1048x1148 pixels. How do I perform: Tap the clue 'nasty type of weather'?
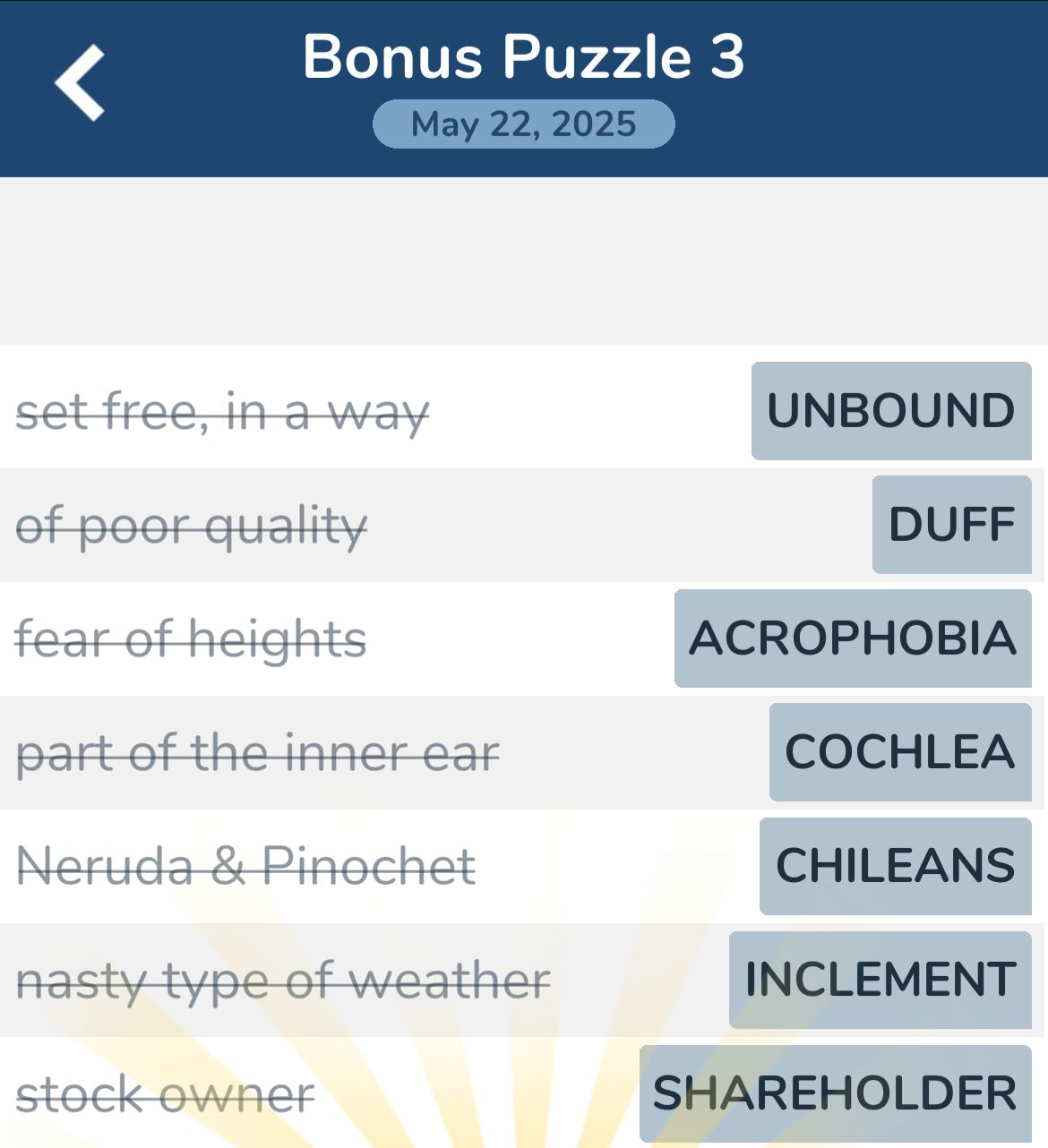coord(283,979)
